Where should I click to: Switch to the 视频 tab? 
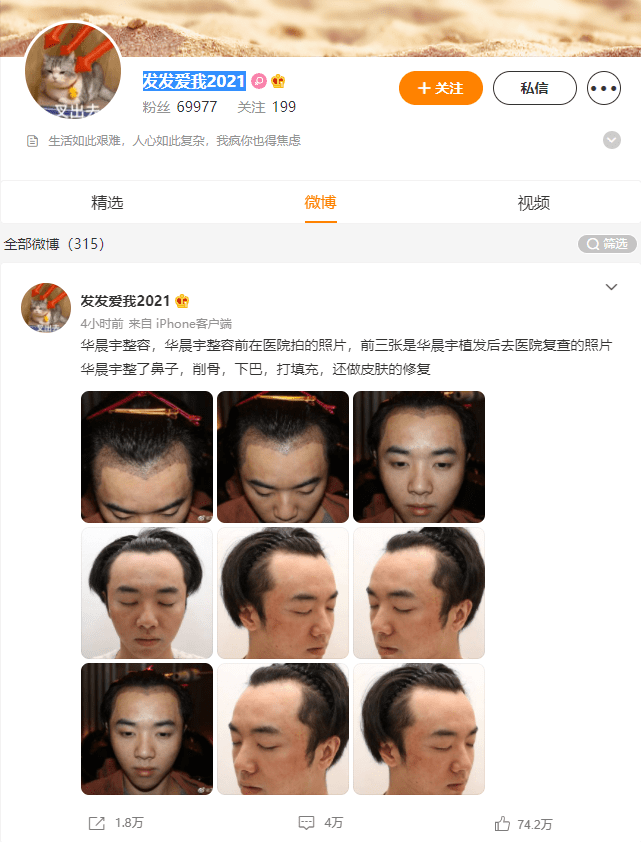pos(533,203)
